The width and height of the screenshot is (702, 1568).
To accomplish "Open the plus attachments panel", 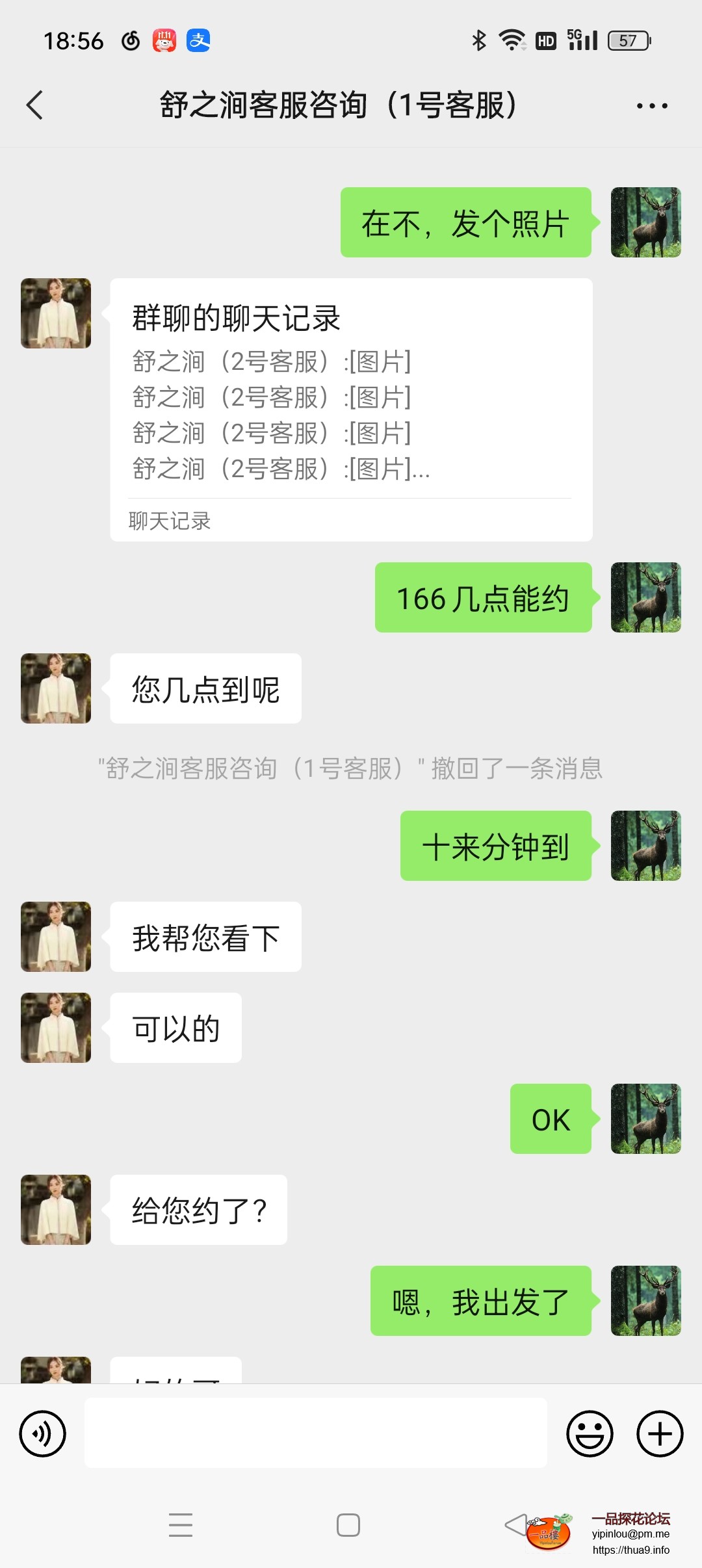I will point(659,1433).
